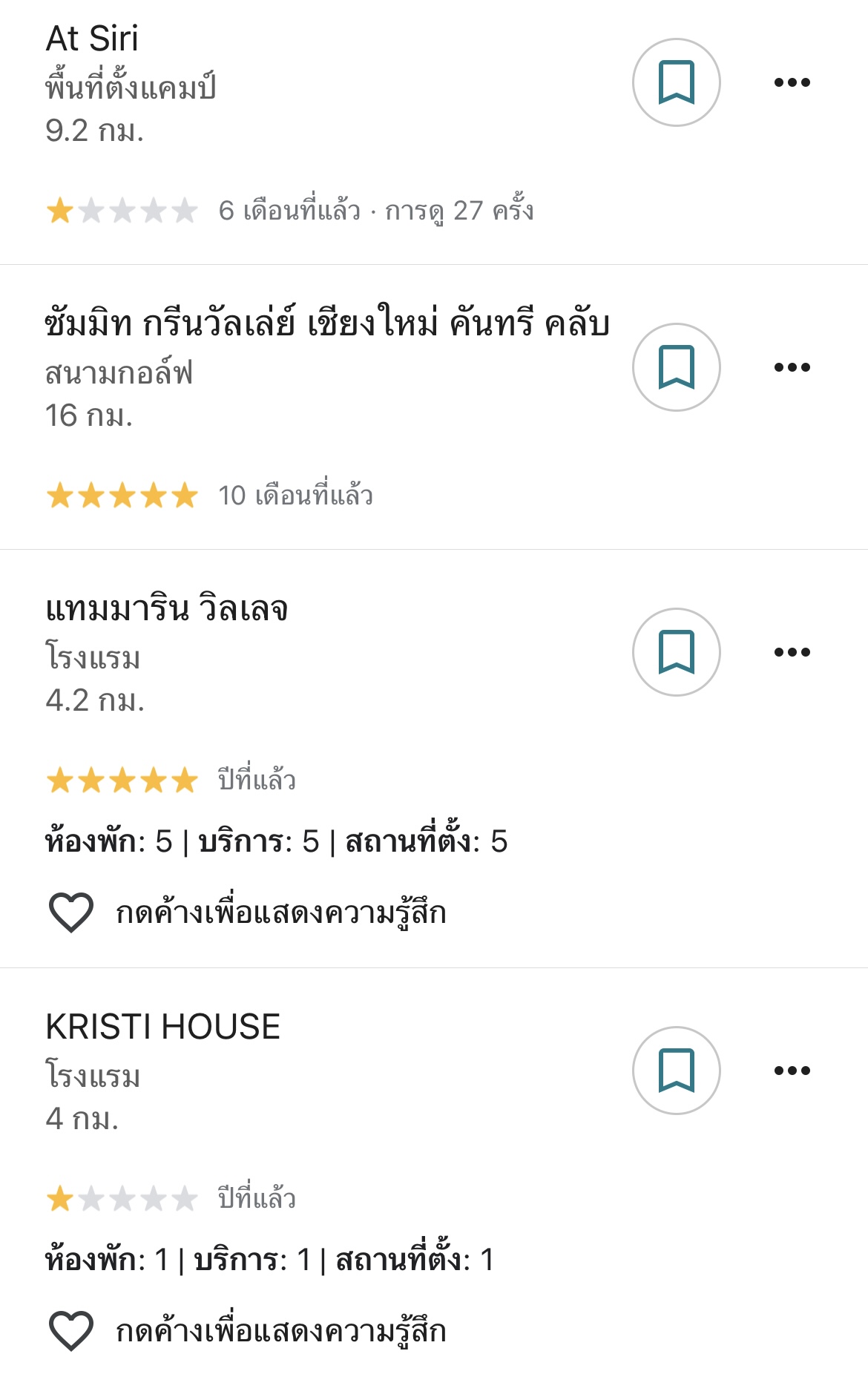Like the แทมมาริน วิลเลจ review with the heart

coord(71,912)
